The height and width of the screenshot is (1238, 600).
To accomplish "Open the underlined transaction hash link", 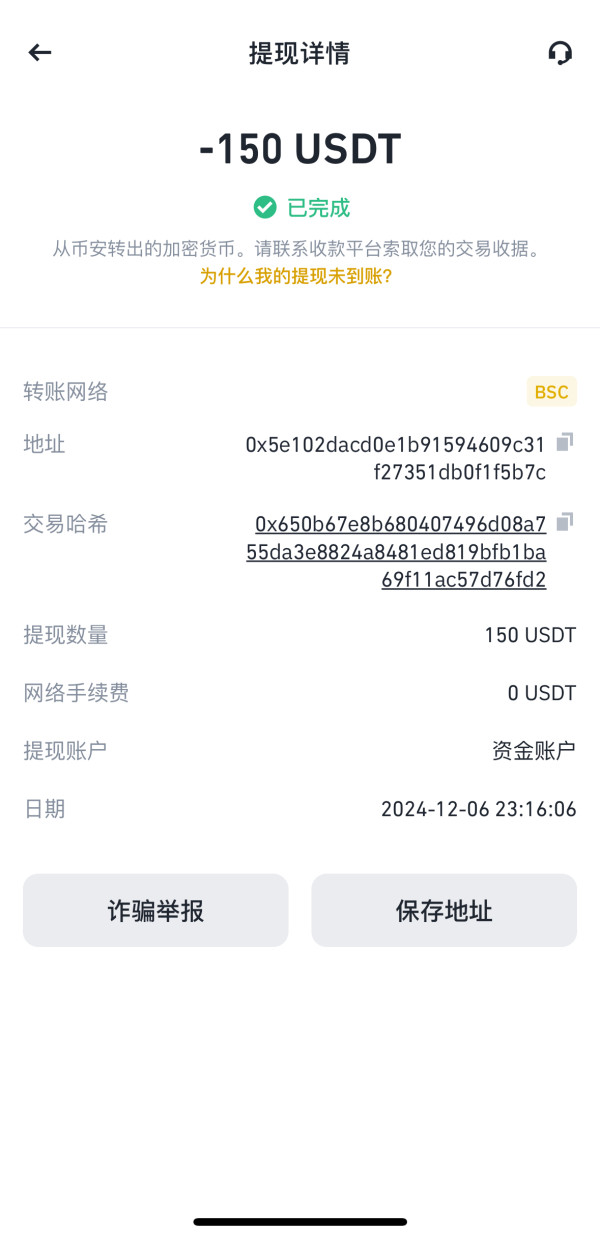I will click(x=396, y=551).
